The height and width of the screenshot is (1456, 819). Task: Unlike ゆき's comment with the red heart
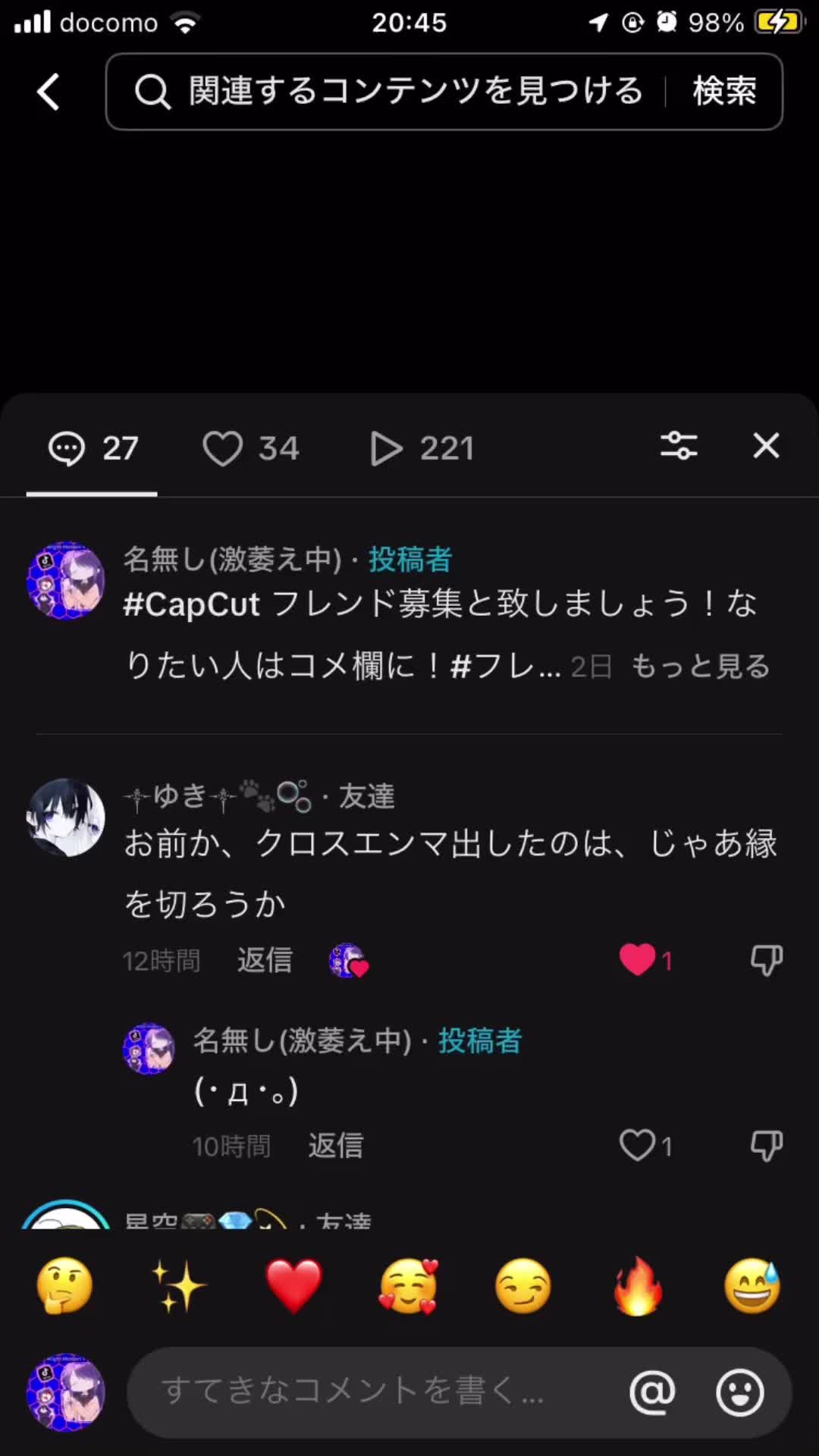click(637, 960)
